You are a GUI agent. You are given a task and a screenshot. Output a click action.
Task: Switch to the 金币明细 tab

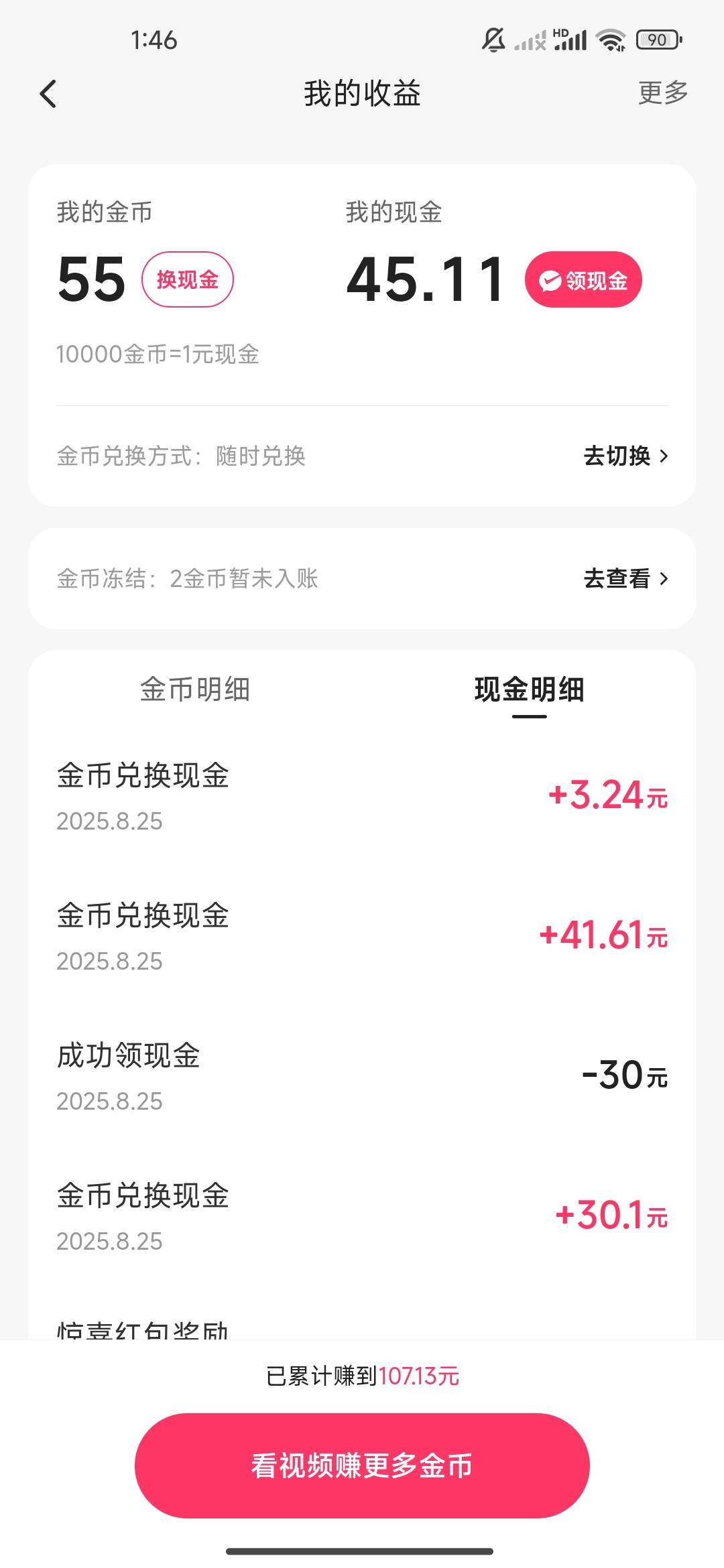(195, 690)
